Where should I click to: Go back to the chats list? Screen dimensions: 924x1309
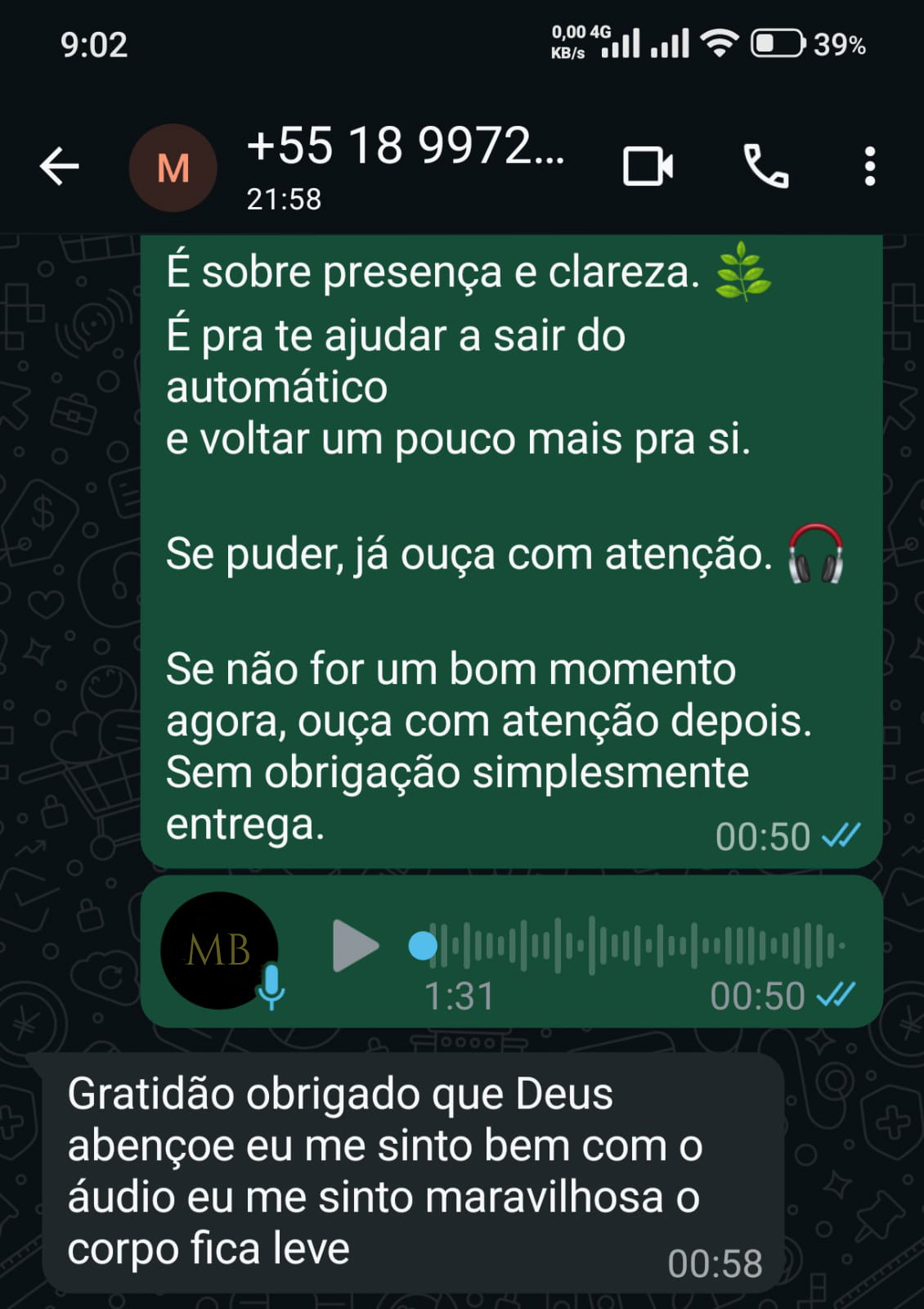[60, 167]
